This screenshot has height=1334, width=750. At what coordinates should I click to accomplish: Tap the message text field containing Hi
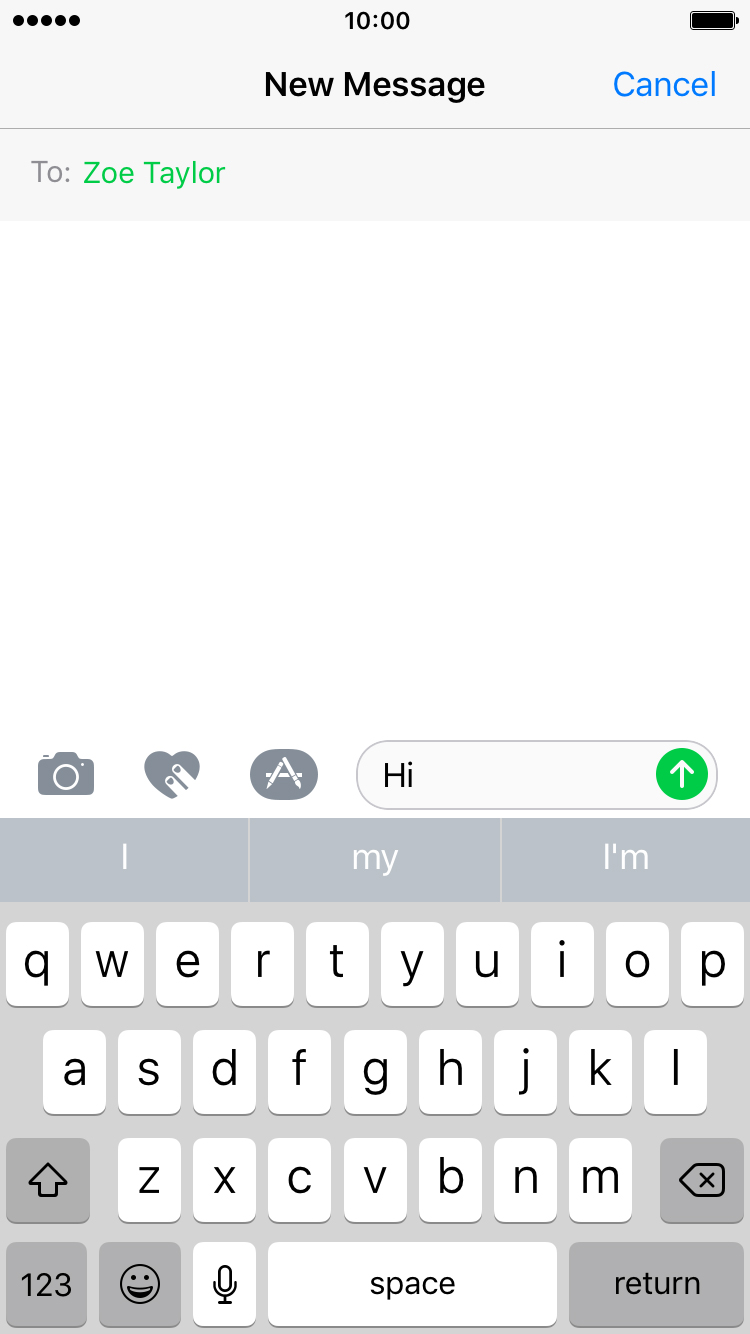[x=505, y=775]
